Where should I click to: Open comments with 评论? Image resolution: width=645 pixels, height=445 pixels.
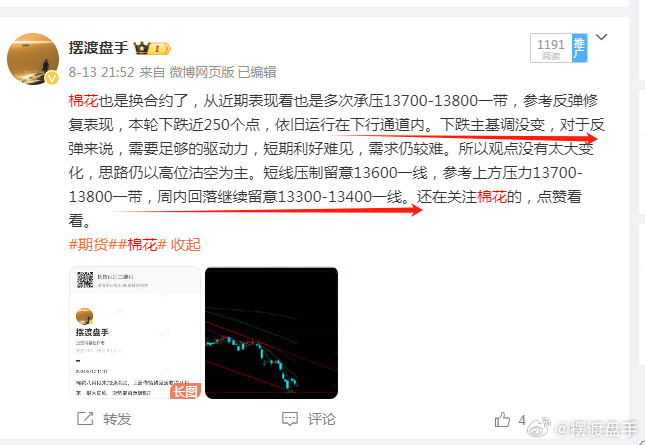pos(309,420)
